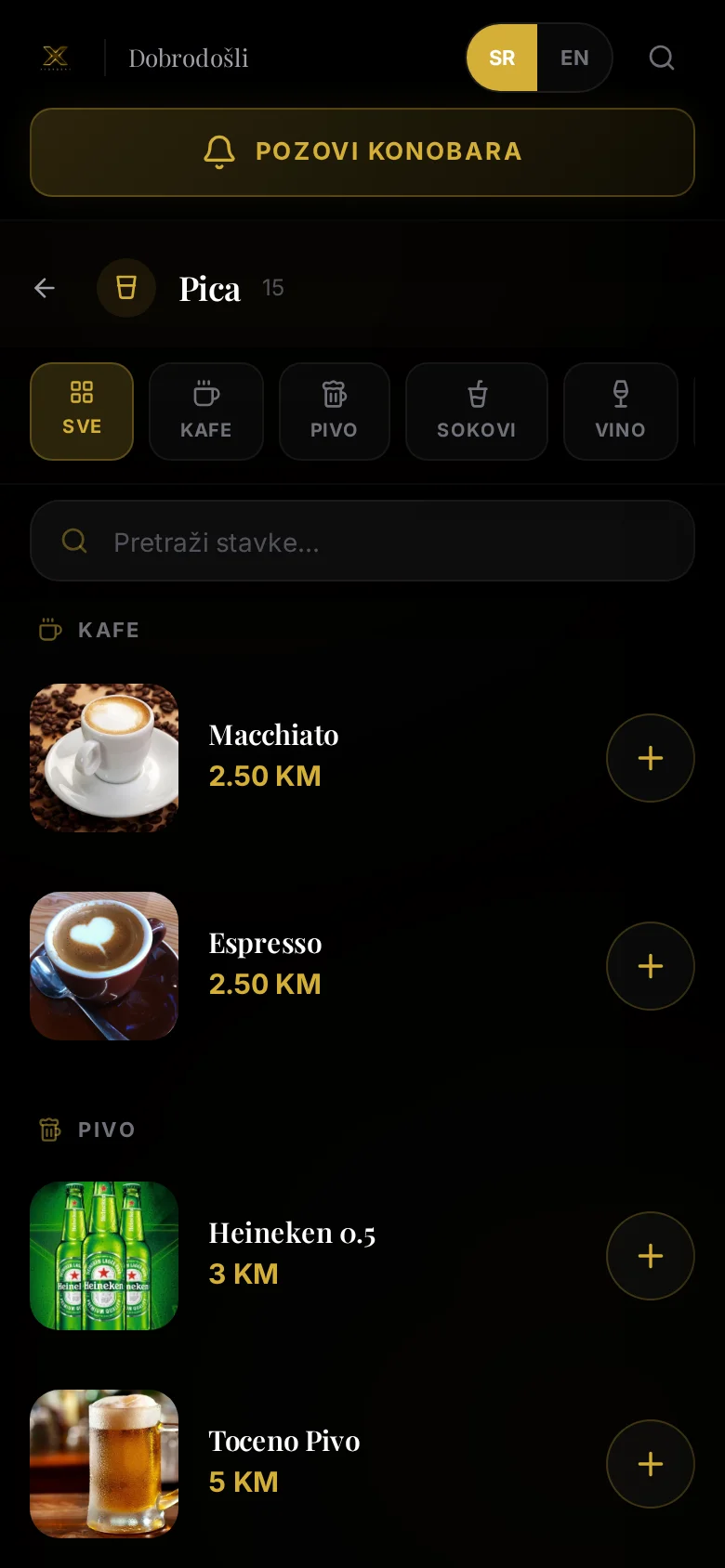Screen dimensions: 725x1568
Task: Expand the SOKOVI category
Action: (x=477, y=412)
